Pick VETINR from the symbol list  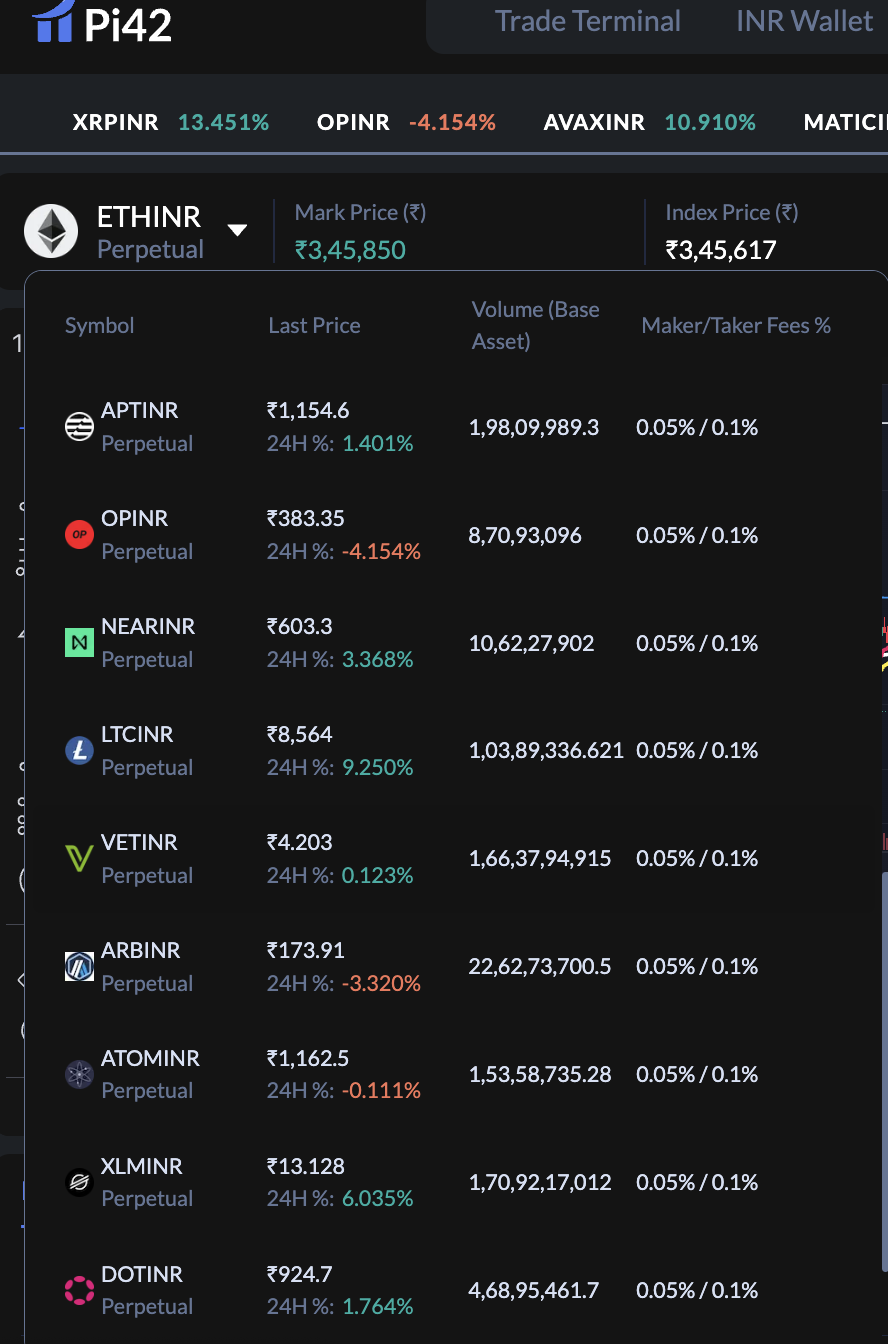[x=140, y=859]
